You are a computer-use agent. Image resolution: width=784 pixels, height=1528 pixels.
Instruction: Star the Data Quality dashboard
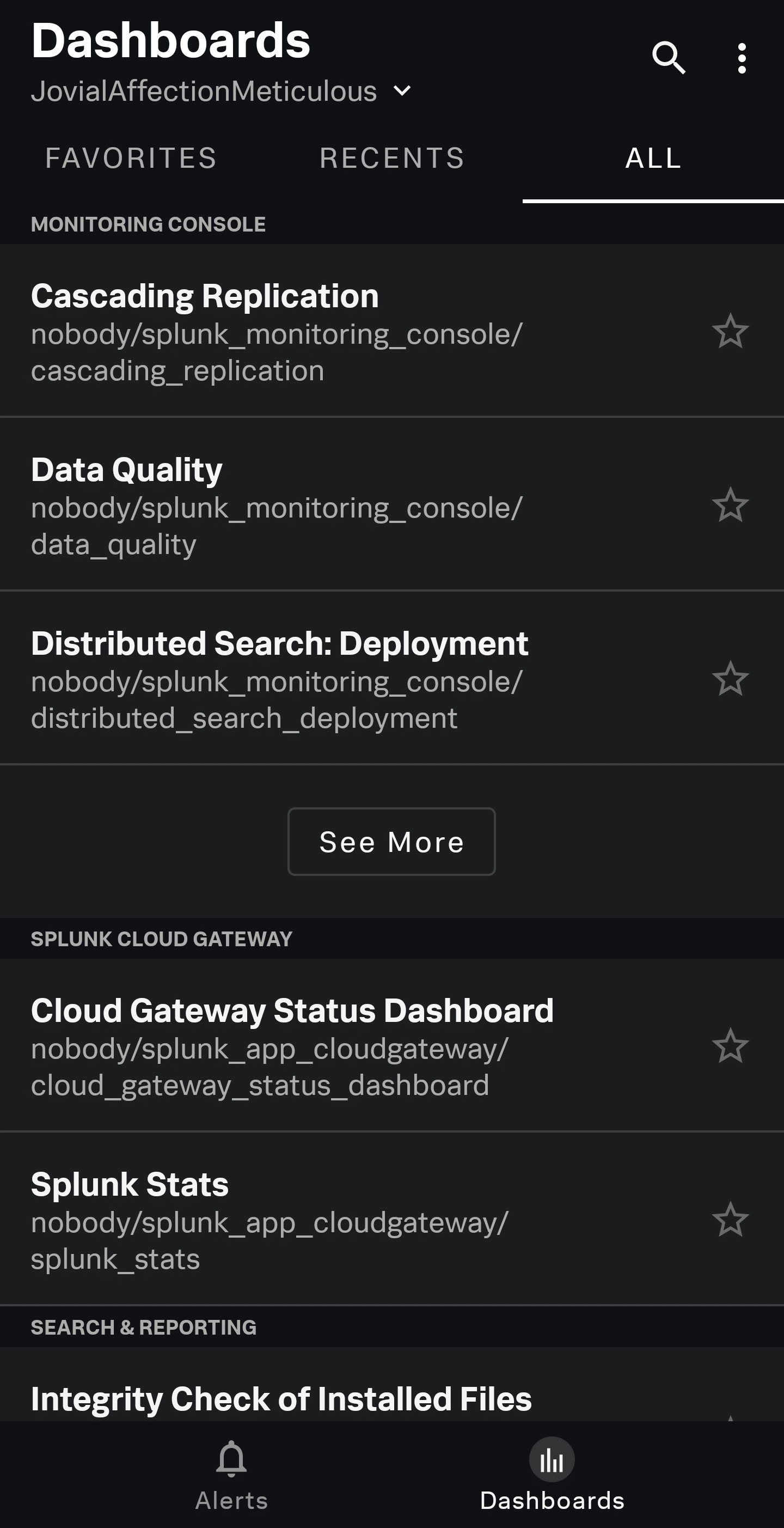click(730, 505)
